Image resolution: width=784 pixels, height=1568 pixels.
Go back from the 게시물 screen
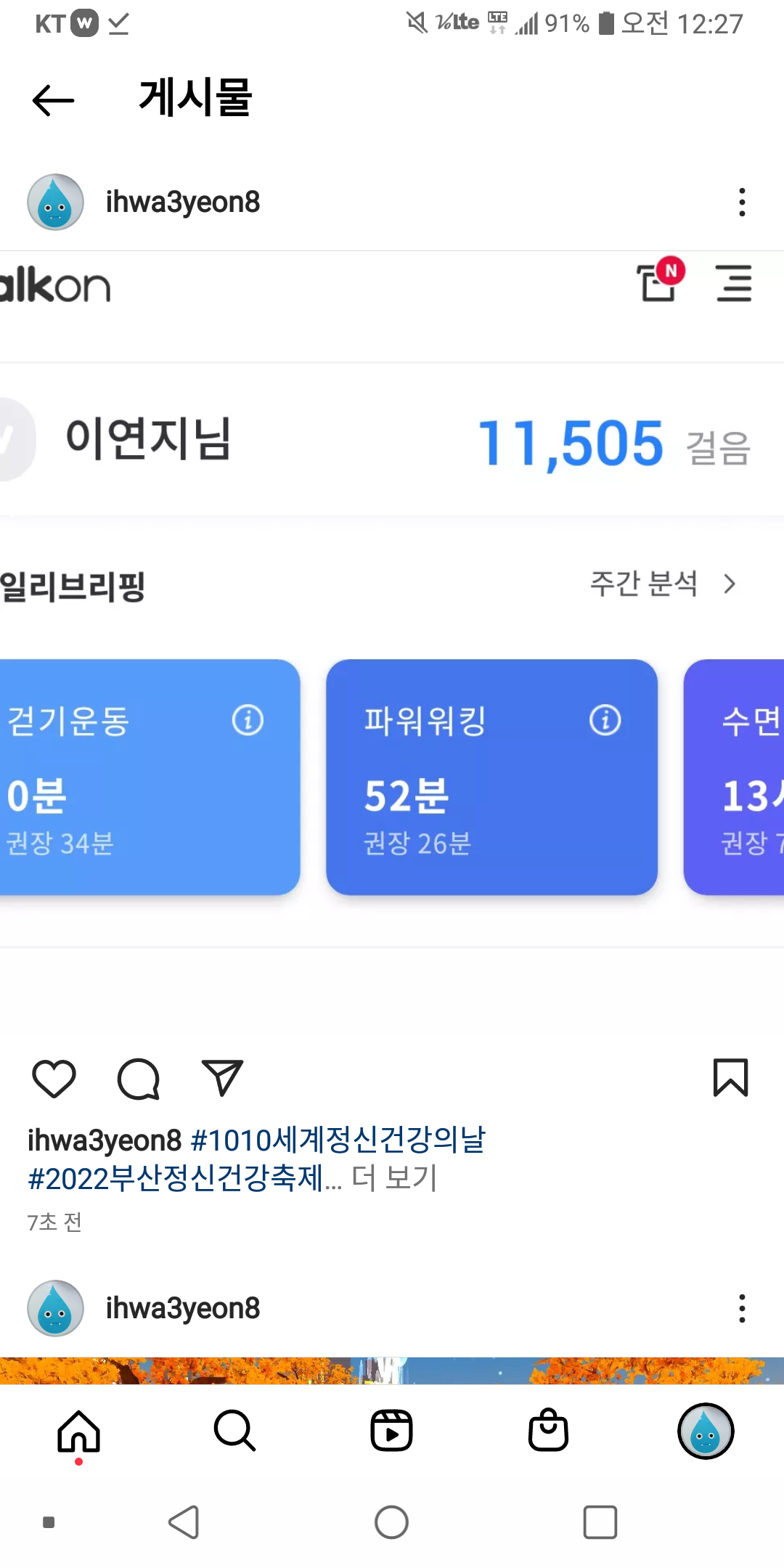(54, 100)
